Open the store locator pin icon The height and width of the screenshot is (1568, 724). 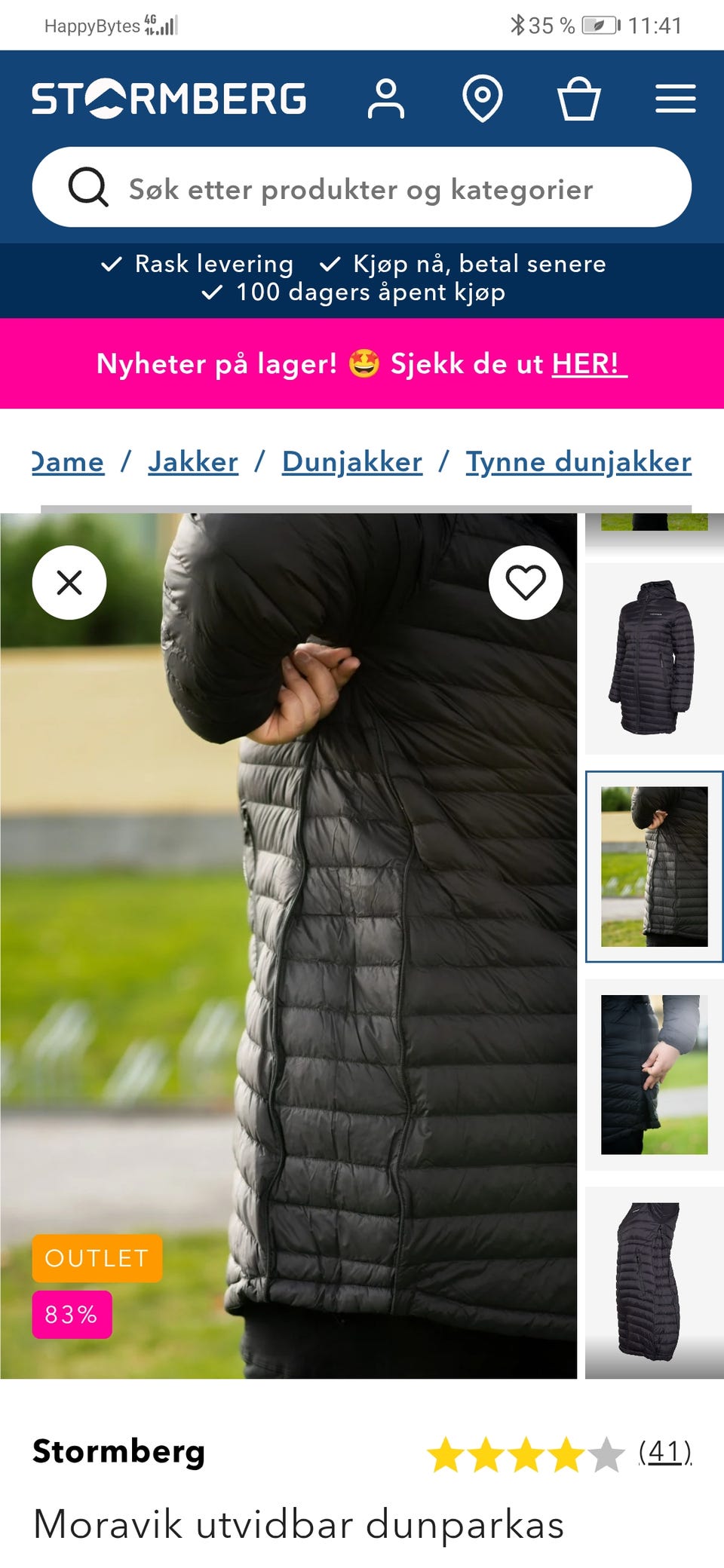tap(483, 97)
